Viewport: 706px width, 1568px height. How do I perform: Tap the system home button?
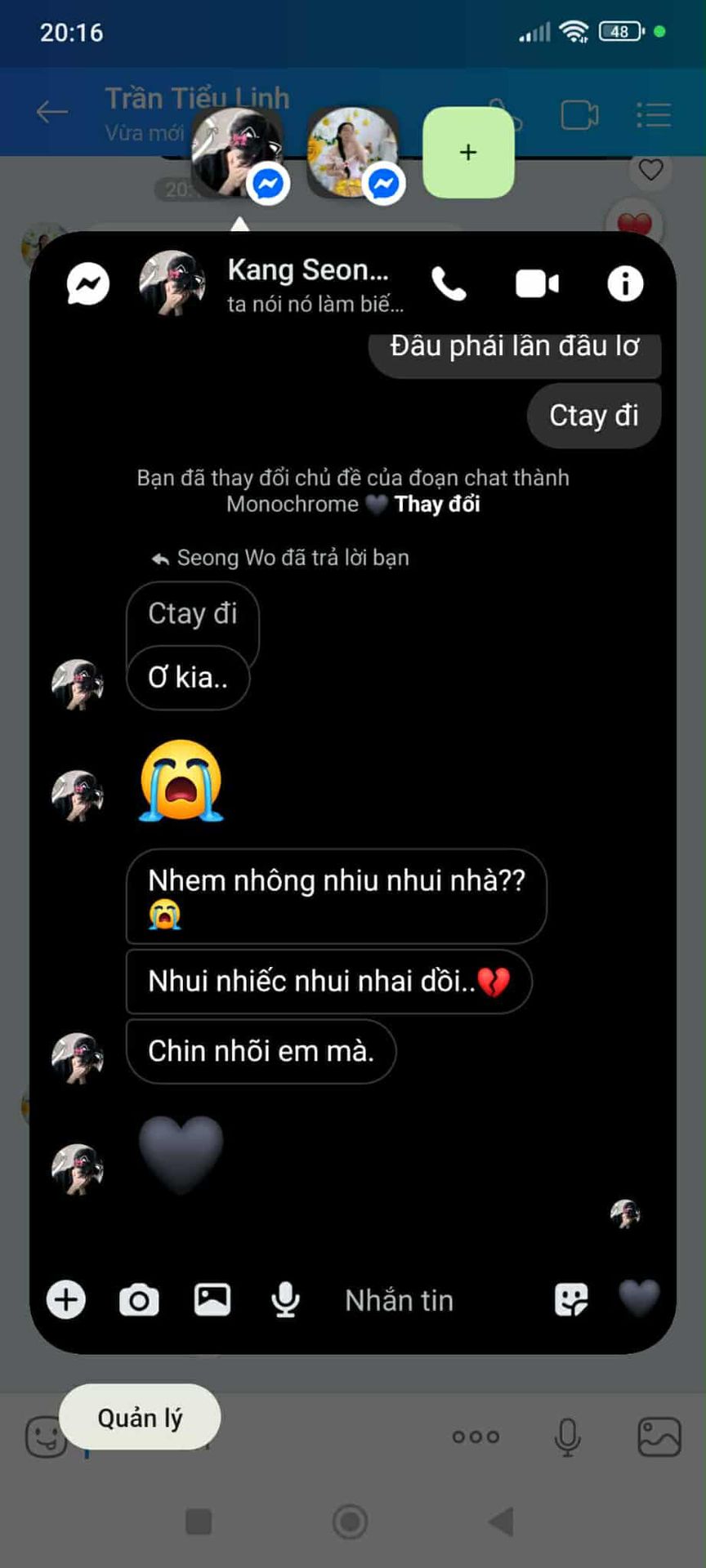coord(351,1521)
